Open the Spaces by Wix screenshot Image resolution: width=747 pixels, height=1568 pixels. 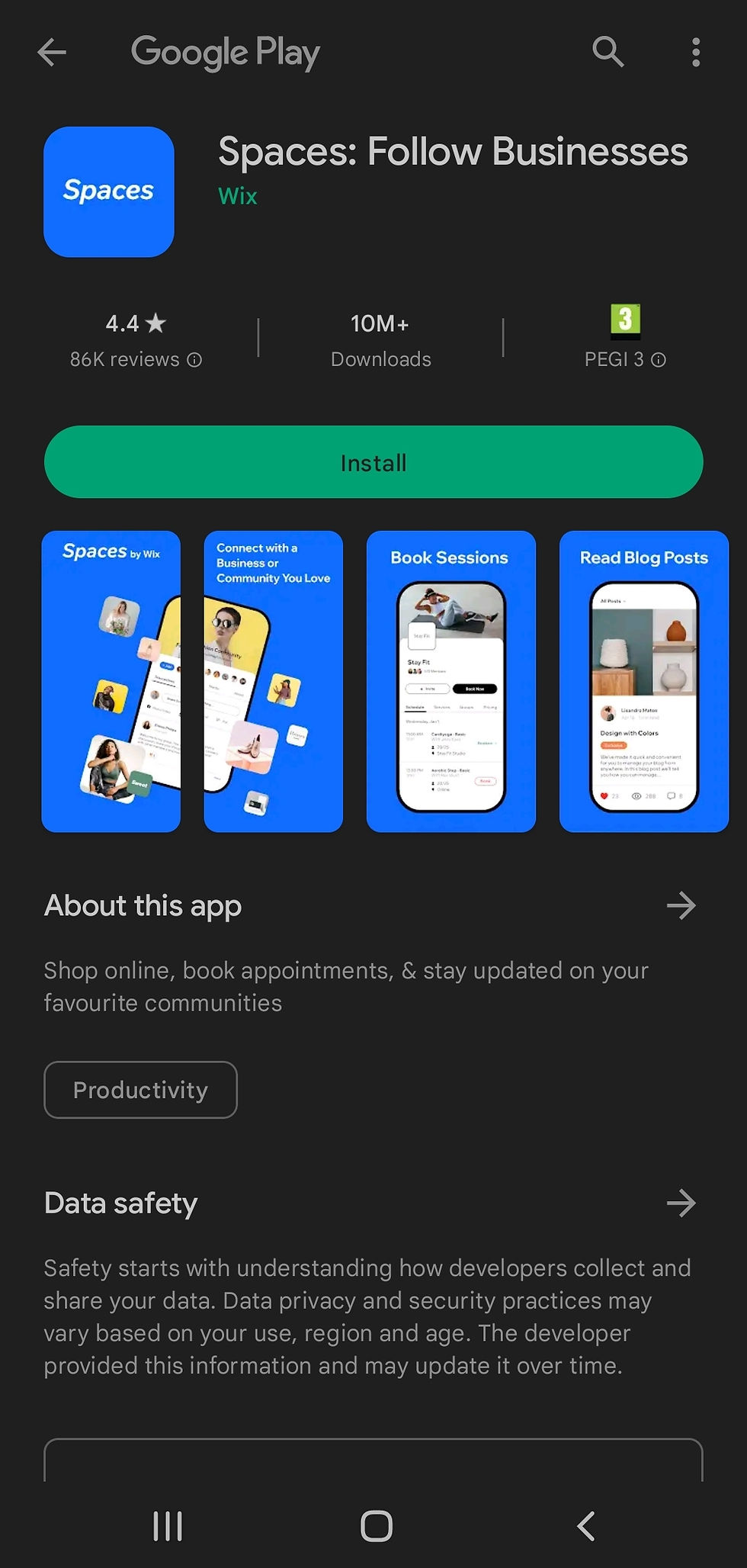click(111, 681)
